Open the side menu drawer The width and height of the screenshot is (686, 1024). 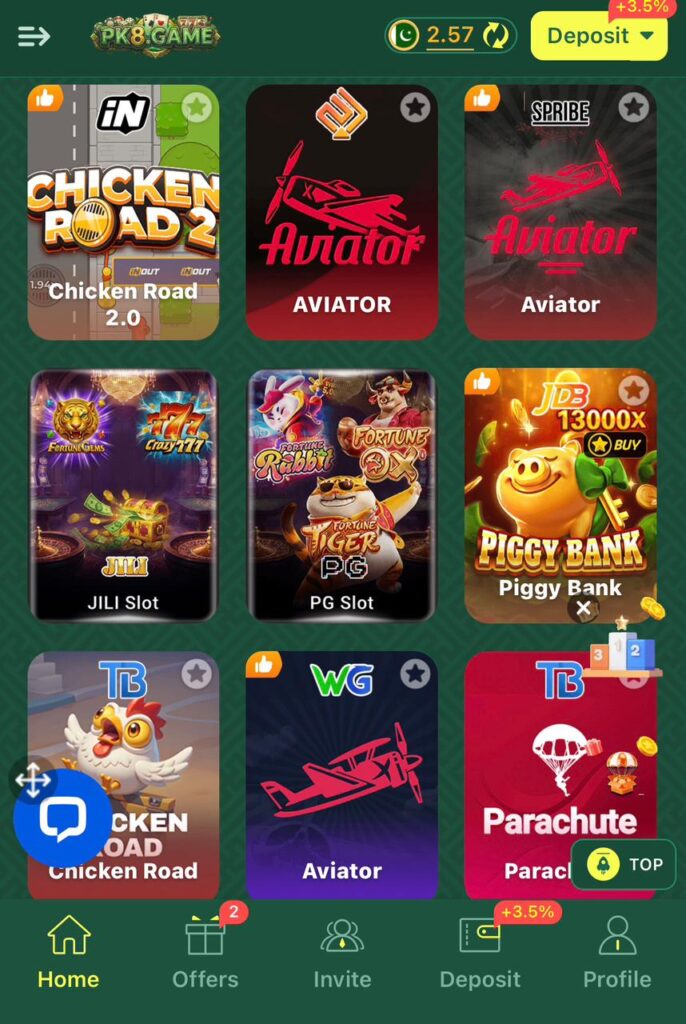(34, 36)
